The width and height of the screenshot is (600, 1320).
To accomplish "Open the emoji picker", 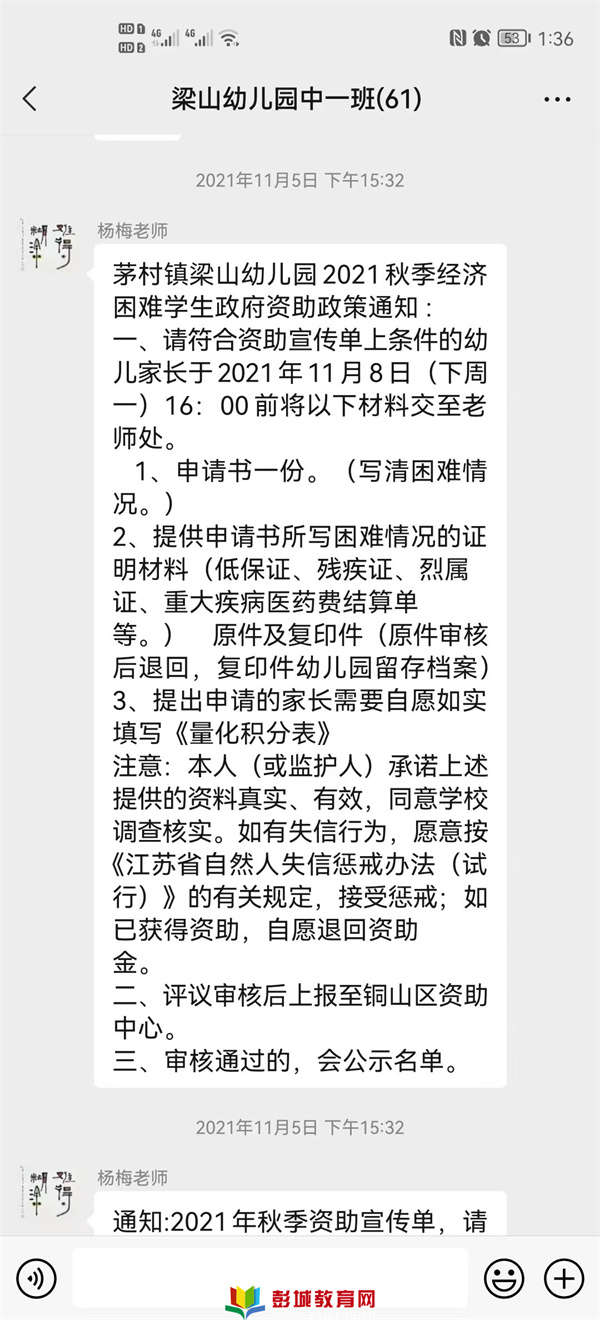I will pyautogui.click(x=504, y=1278).
